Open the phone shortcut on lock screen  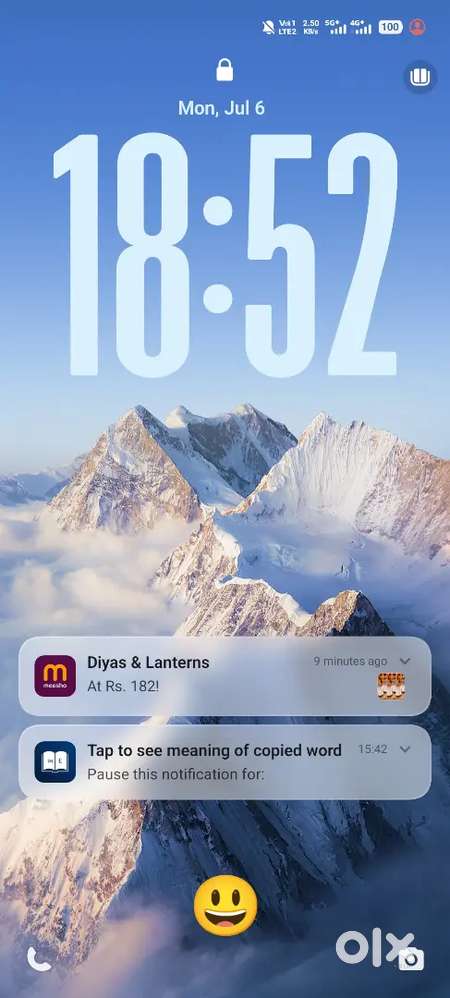(38, 959)
